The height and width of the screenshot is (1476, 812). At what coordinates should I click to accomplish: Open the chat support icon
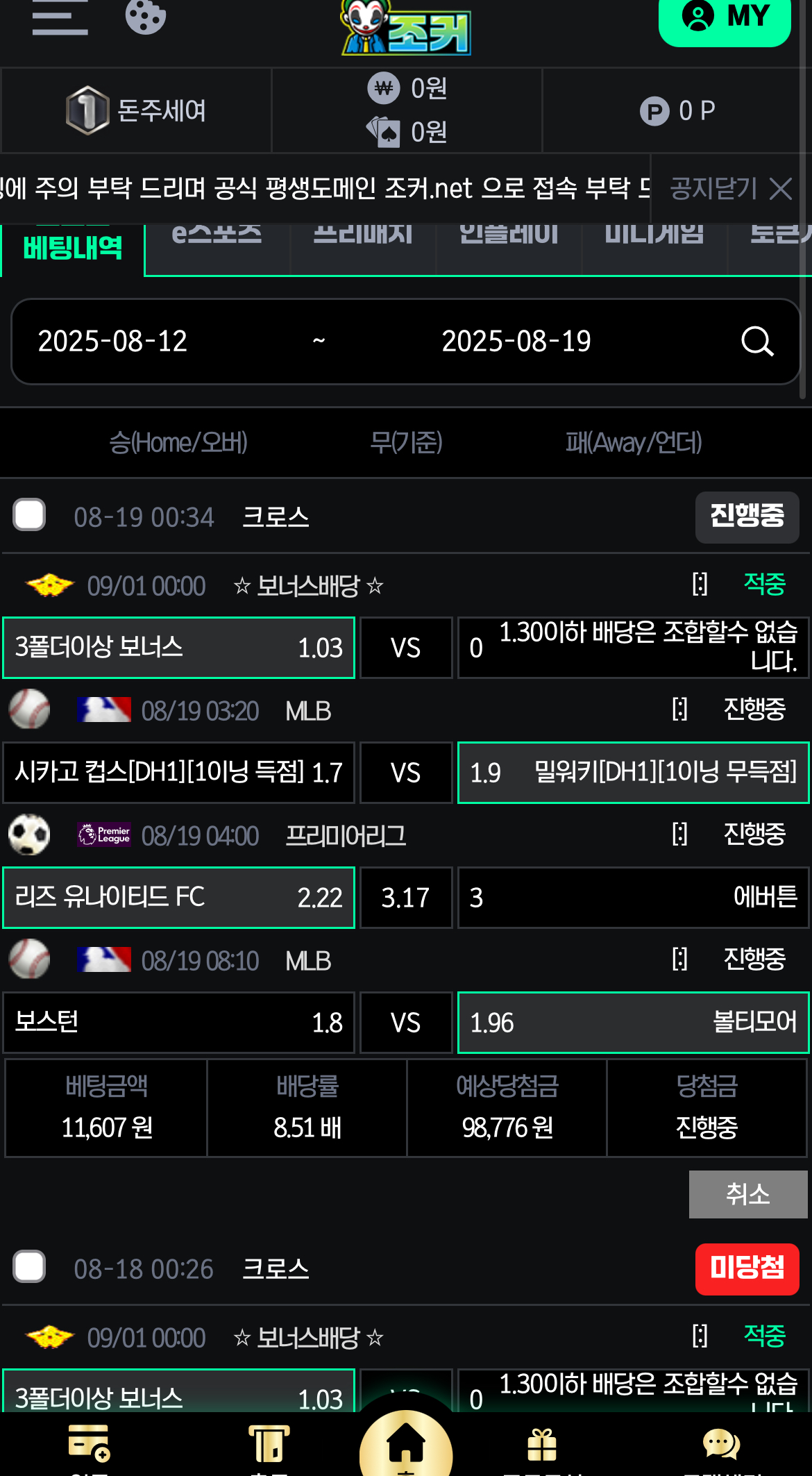point(721,1445)
